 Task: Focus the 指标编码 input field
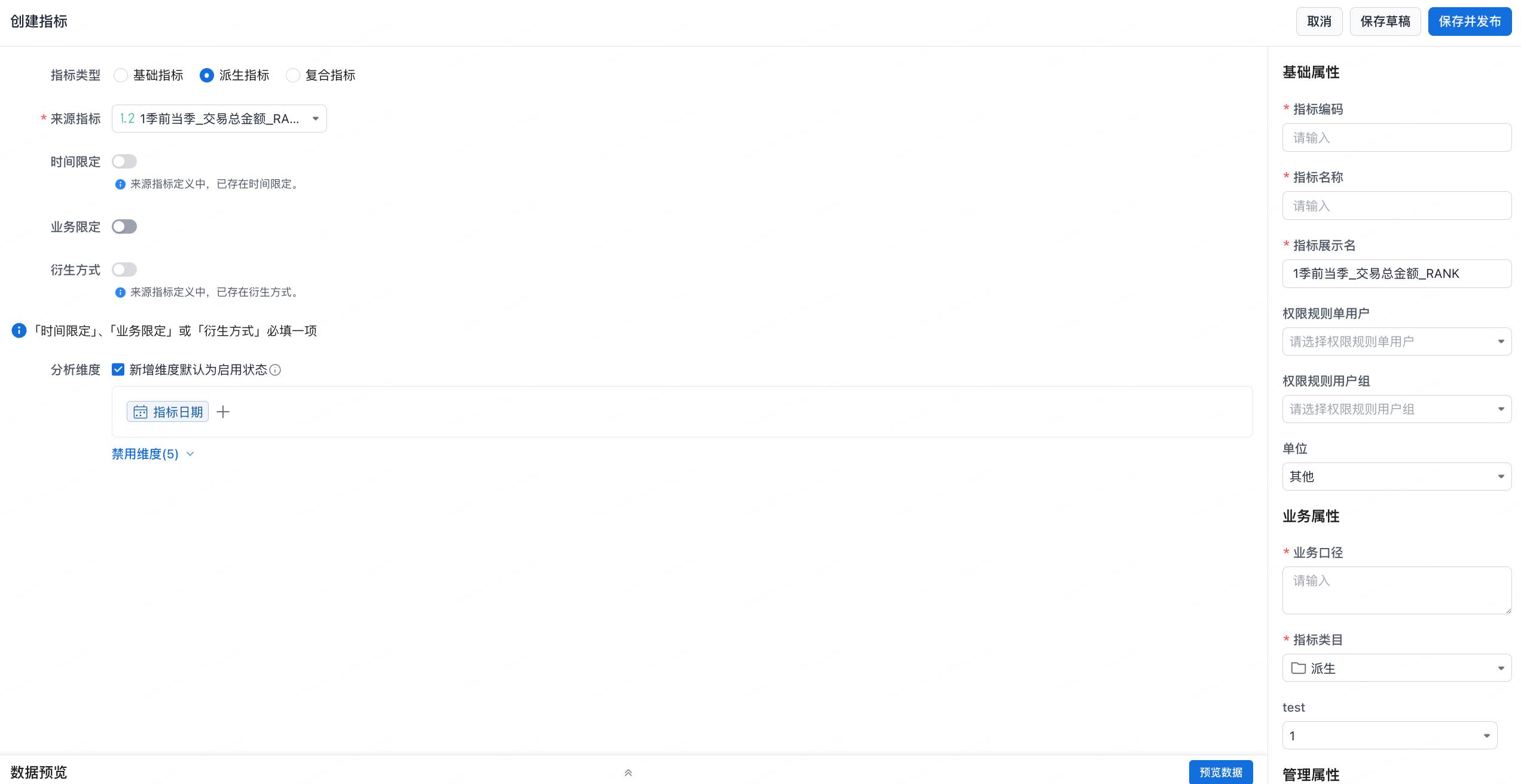click(1396, 138)
